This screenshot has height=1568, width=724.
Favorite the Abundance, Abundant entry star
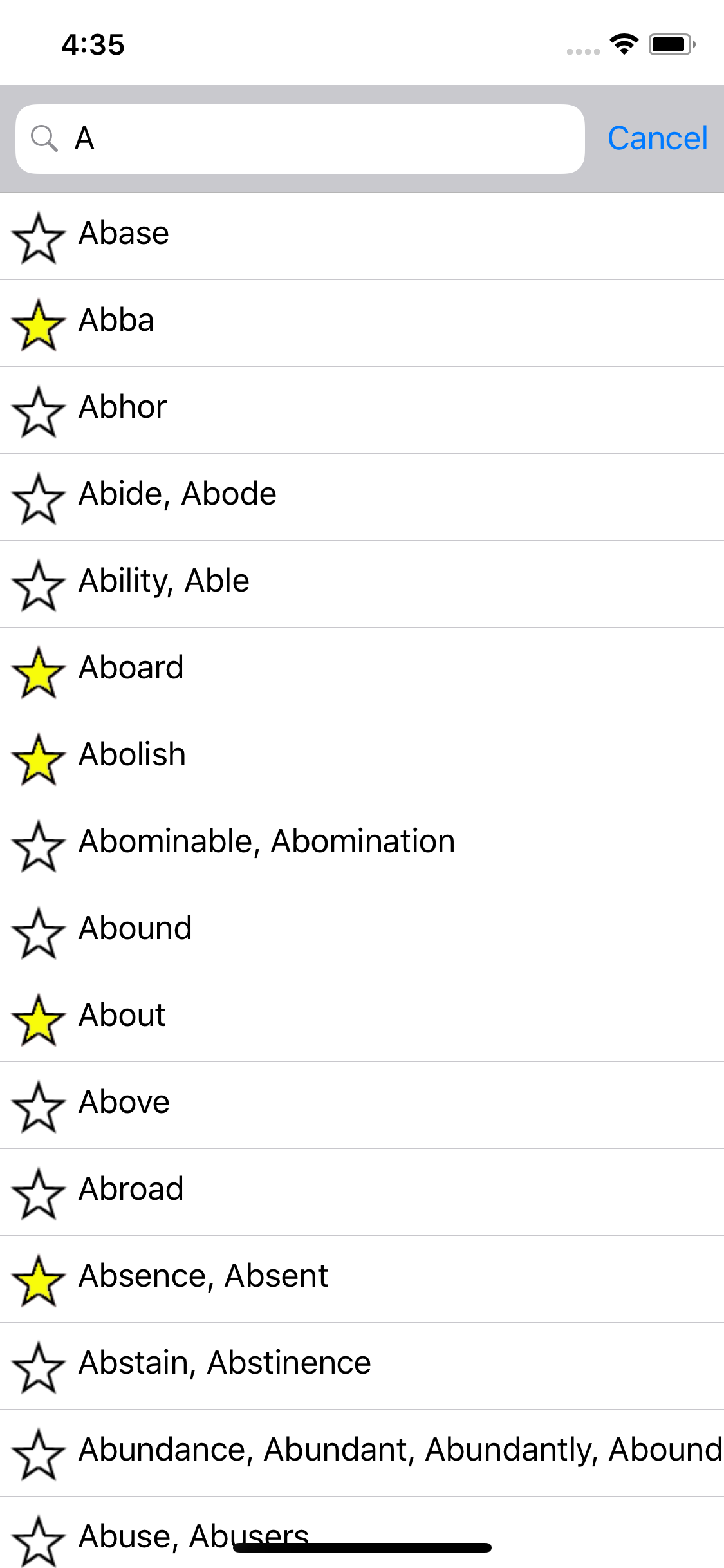[x=39, y=1454]
